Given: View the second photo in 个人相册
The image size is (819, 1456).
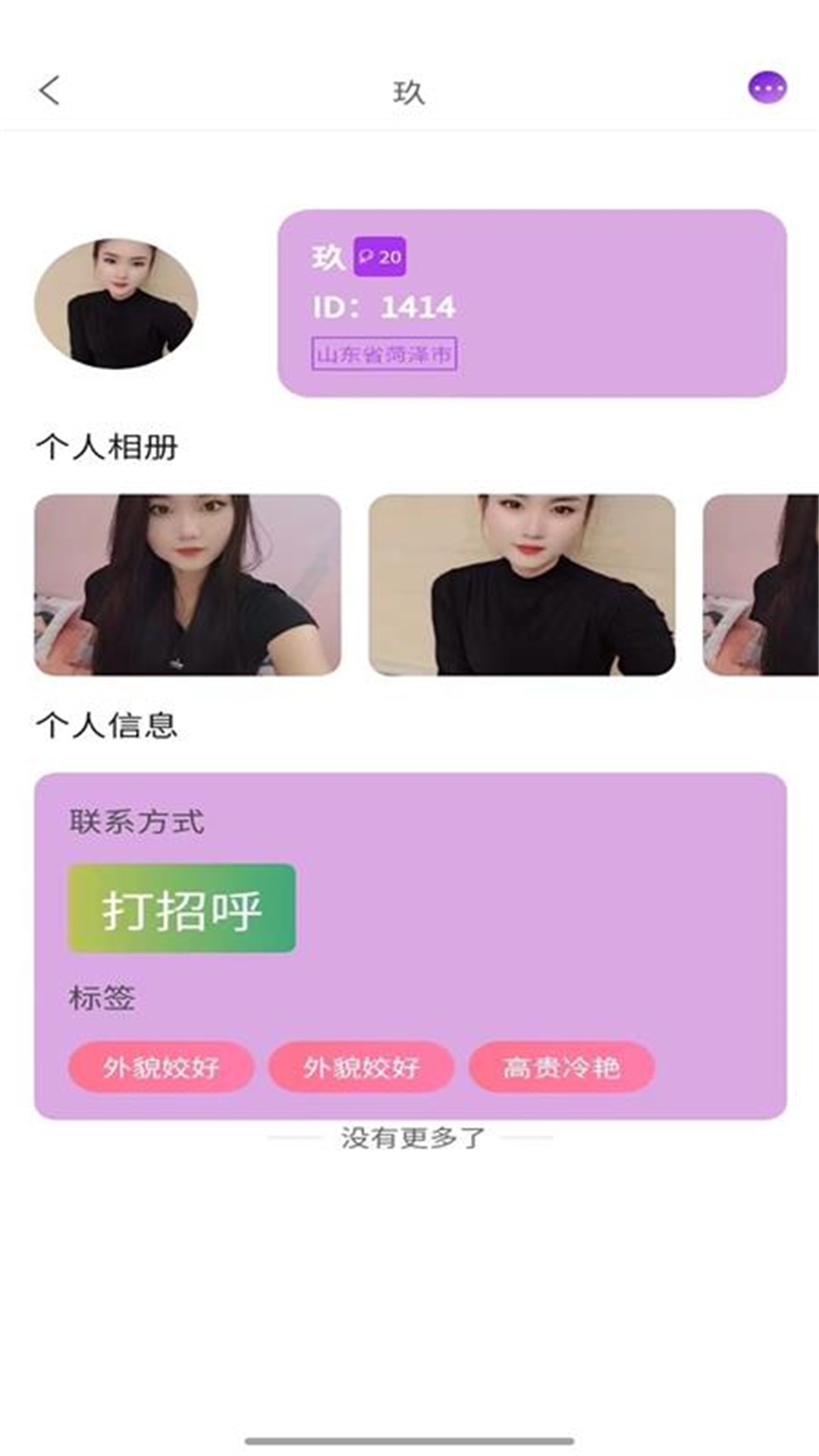Looking at the screenshot, I should tap(522, 585).
